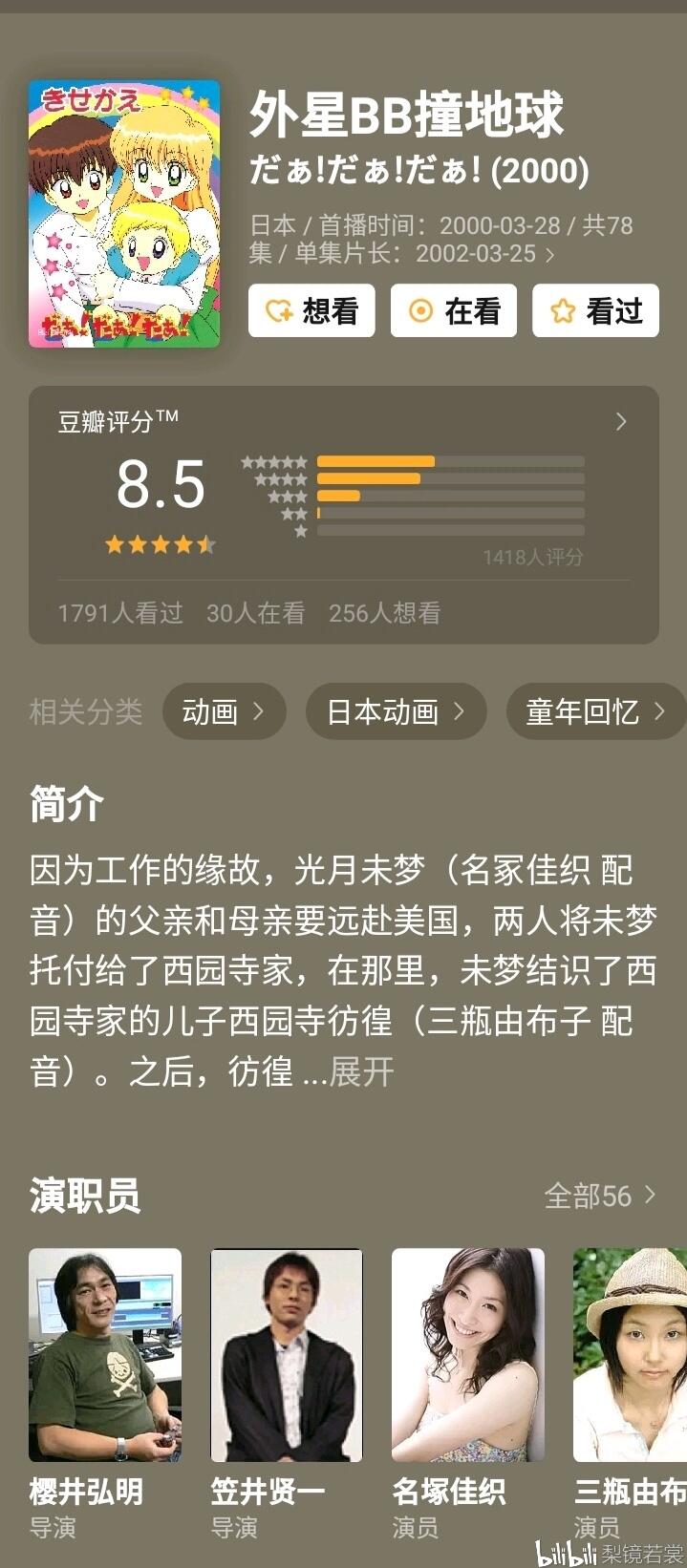
Task: Open the anime poster image
Action: [124, 214]
